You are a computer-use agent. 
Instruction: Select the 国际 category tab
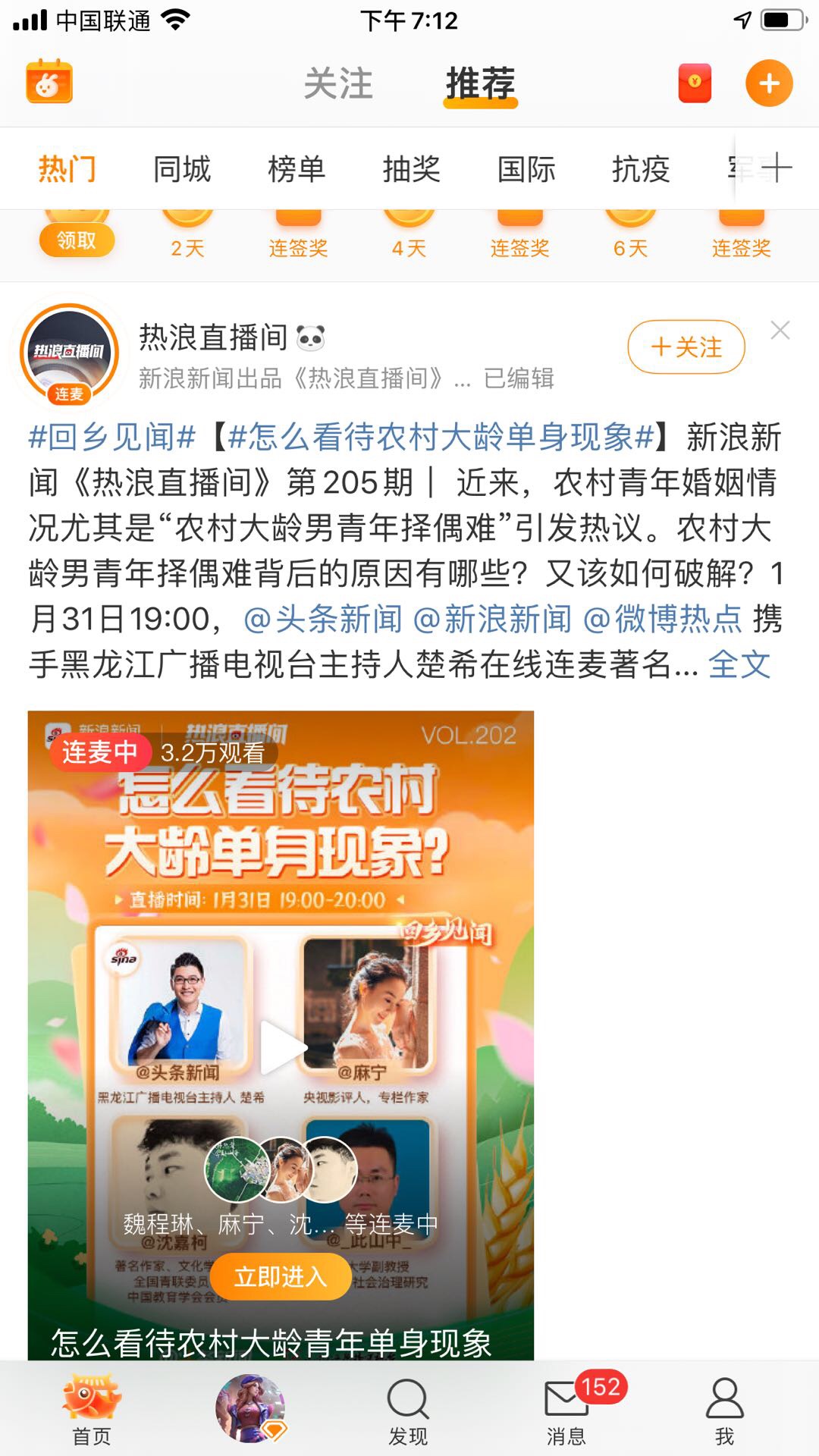526,169
